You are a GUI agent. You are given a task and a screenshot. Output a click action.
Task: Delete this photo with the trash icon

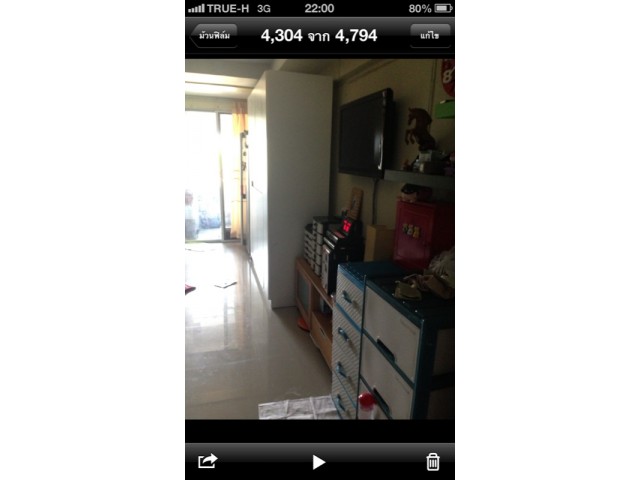pos(432,461)
